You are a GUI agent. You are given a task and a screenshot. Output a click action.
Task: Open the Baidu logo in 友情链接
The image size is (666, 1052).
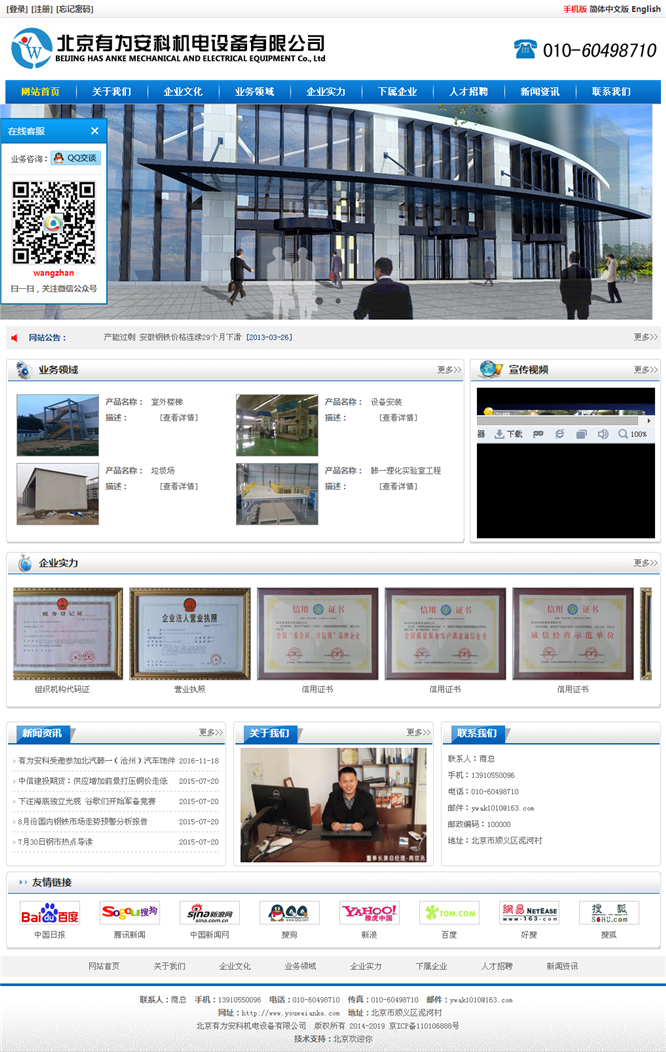click(x=50, y=913)
